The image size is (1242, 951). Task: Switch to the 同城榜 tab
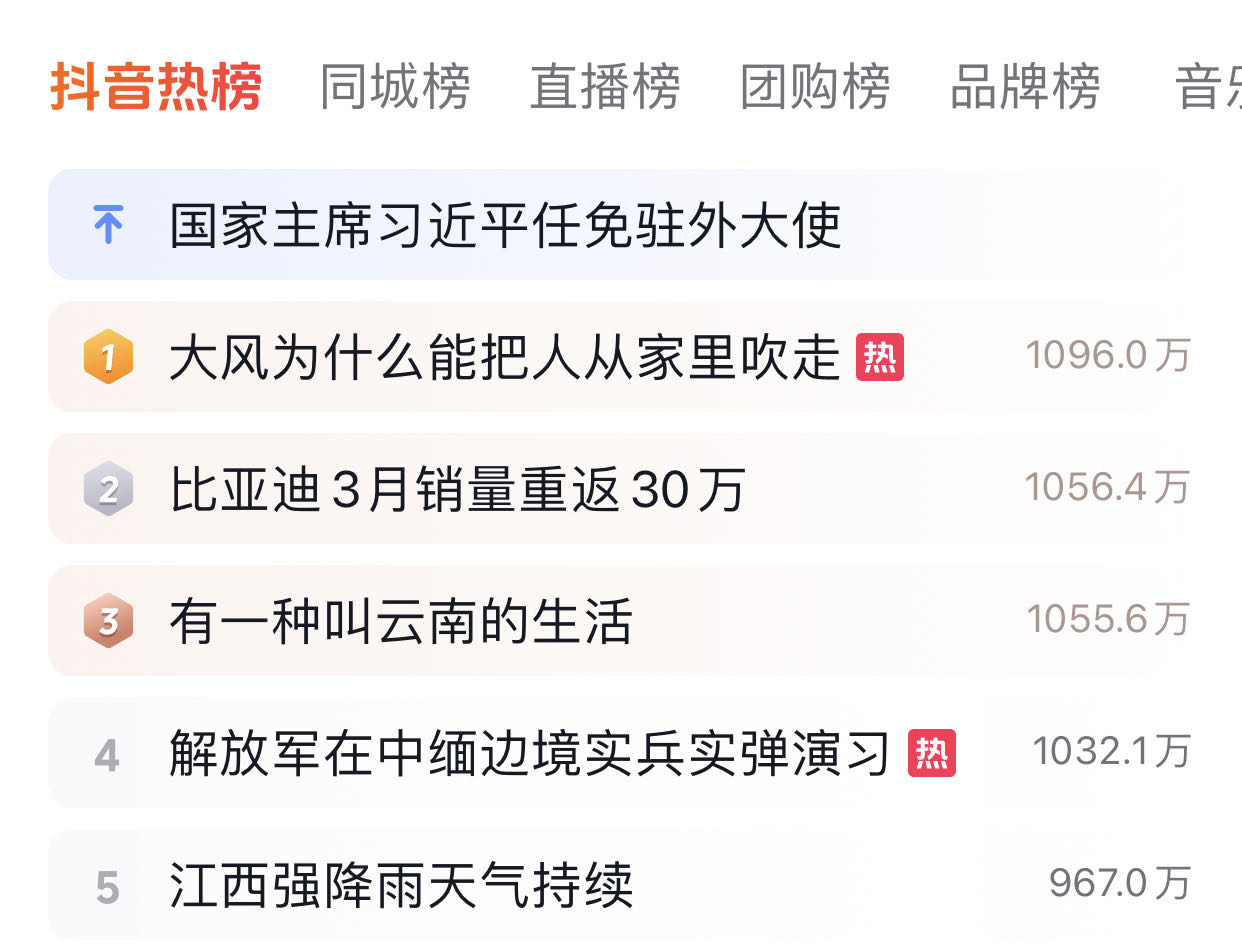(x=395, y=87)
